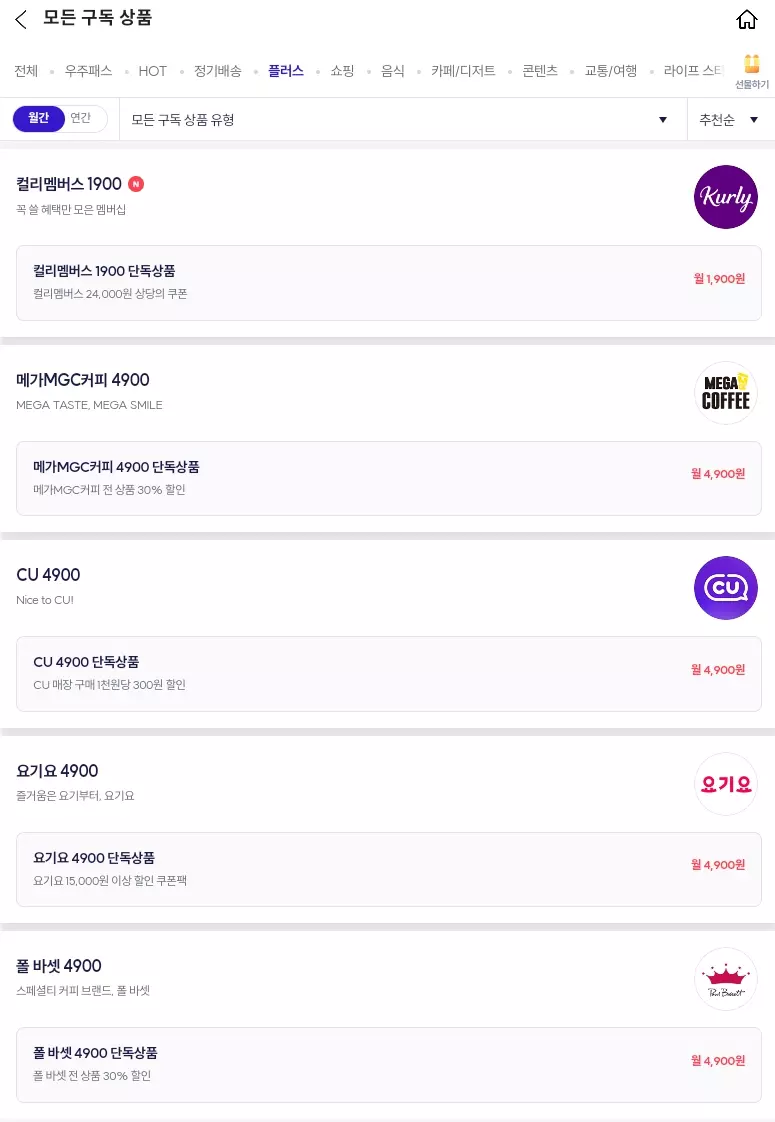
Task: Tap the Paul Bassett crown logo
Action: (726, 979)
